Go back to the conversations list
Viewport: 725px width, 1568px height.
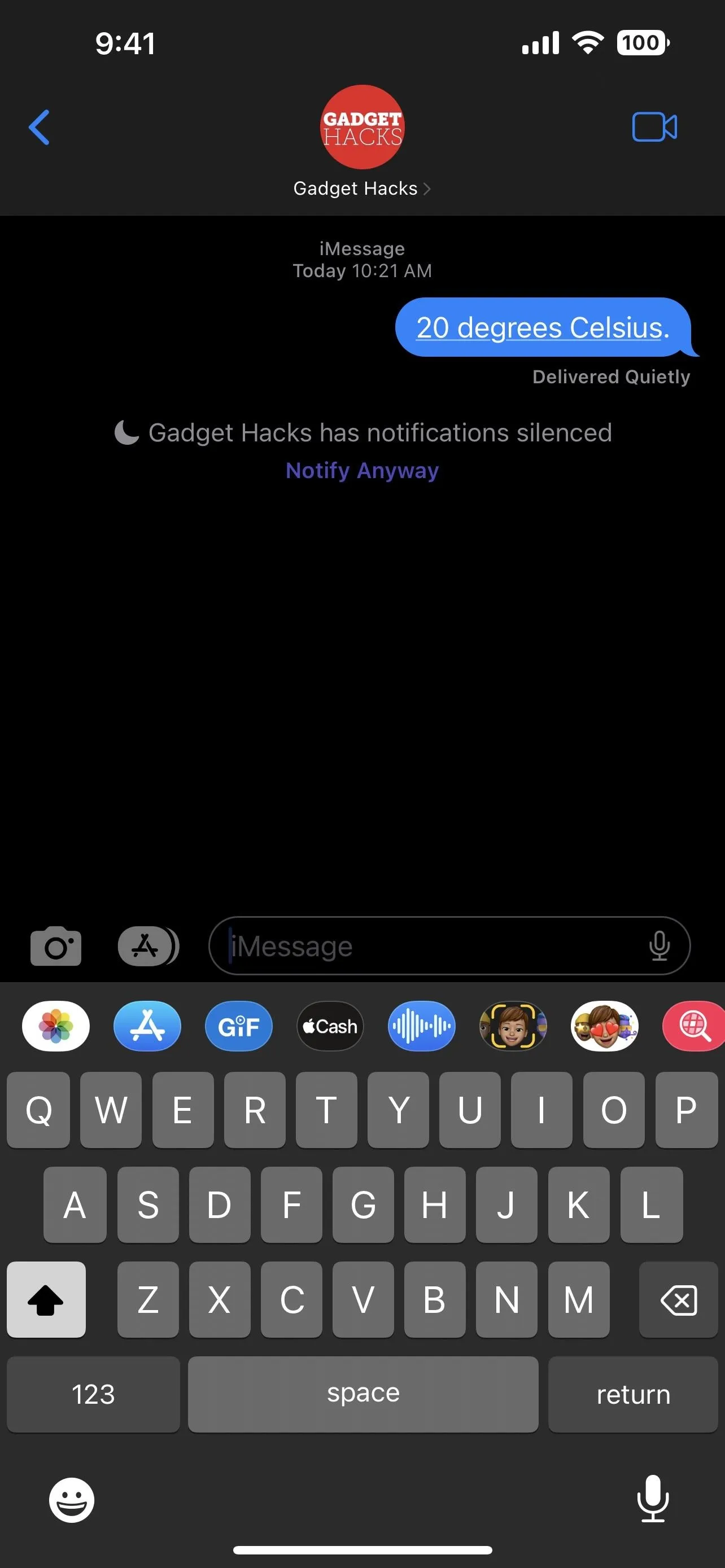(x=40, y=127)
